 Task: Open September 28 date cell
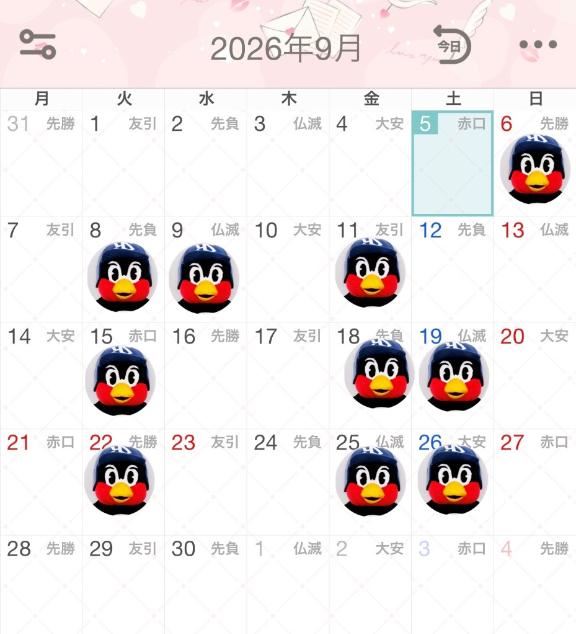tap(41, 585)
